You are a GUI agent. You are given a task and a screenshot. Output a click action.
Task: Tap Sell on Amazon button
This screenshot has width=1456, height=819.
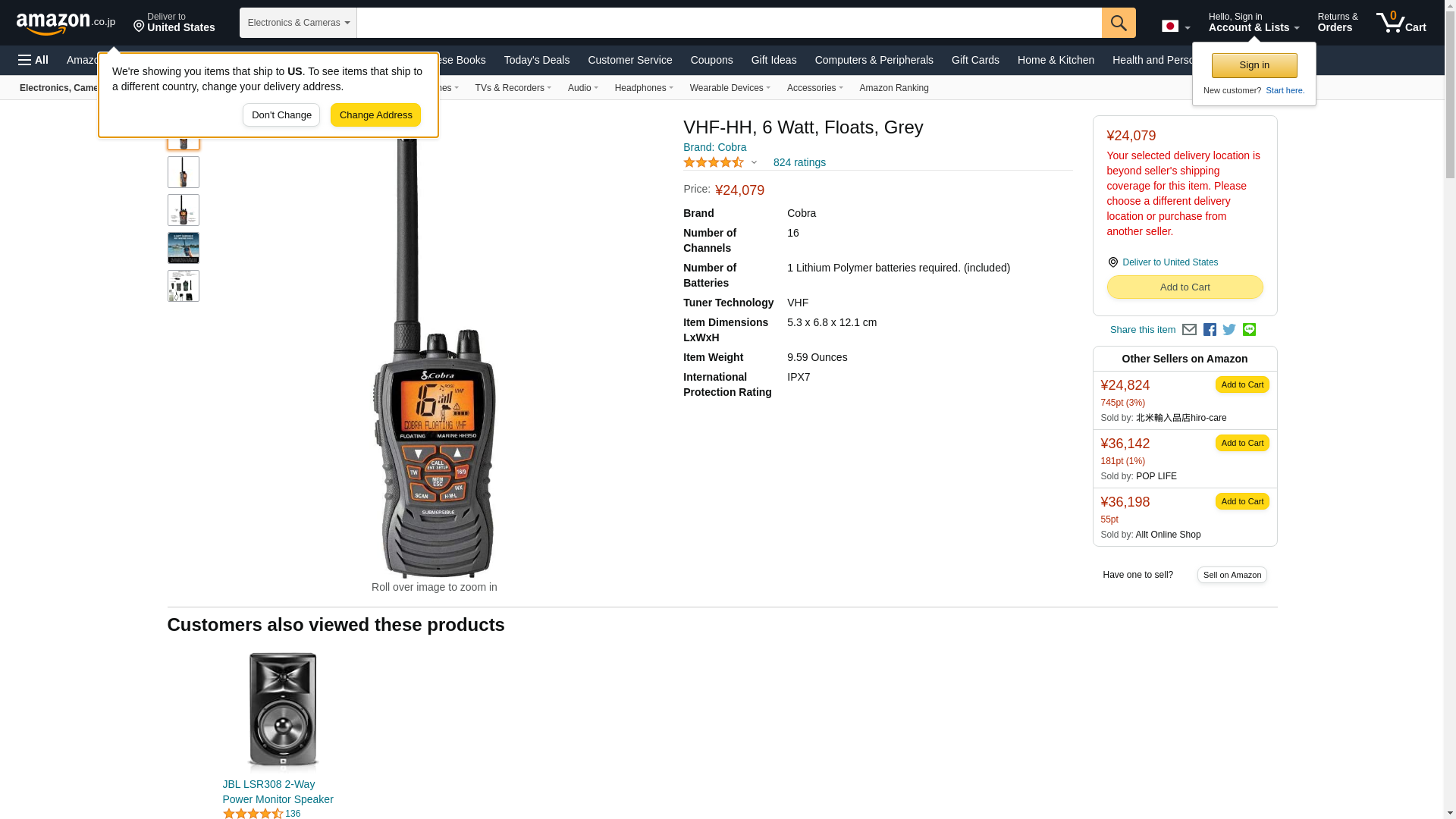(1232, 575)
